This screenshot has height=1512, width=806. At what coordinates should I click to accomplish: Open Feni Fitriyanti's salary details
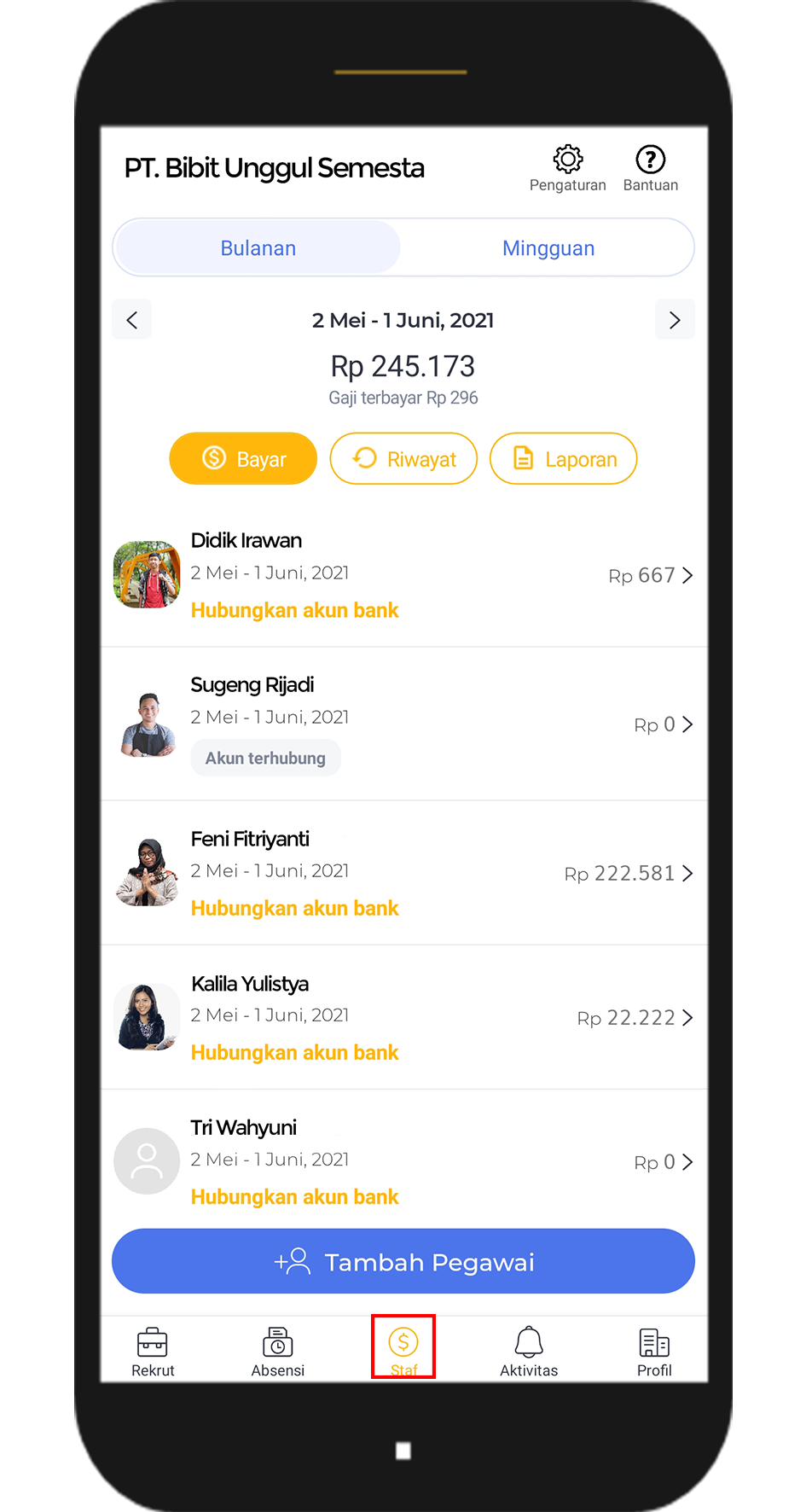click(x=403, y=873)
